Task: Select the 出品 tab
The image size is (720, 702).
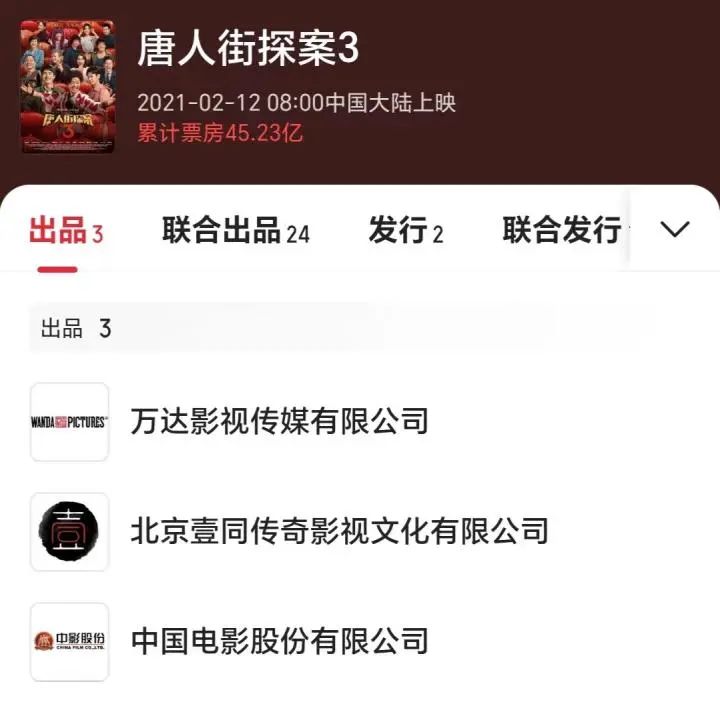Action: coord(66,231)
